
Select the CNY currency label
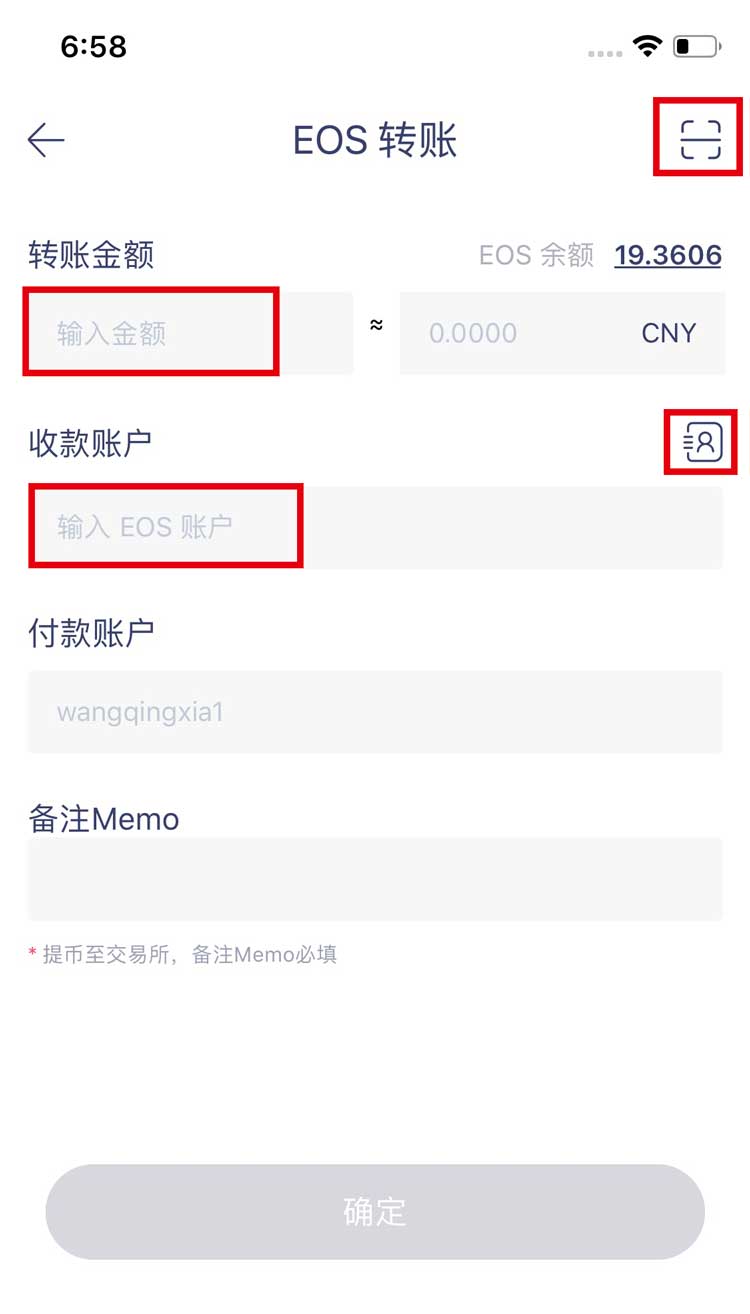(668, 334)
